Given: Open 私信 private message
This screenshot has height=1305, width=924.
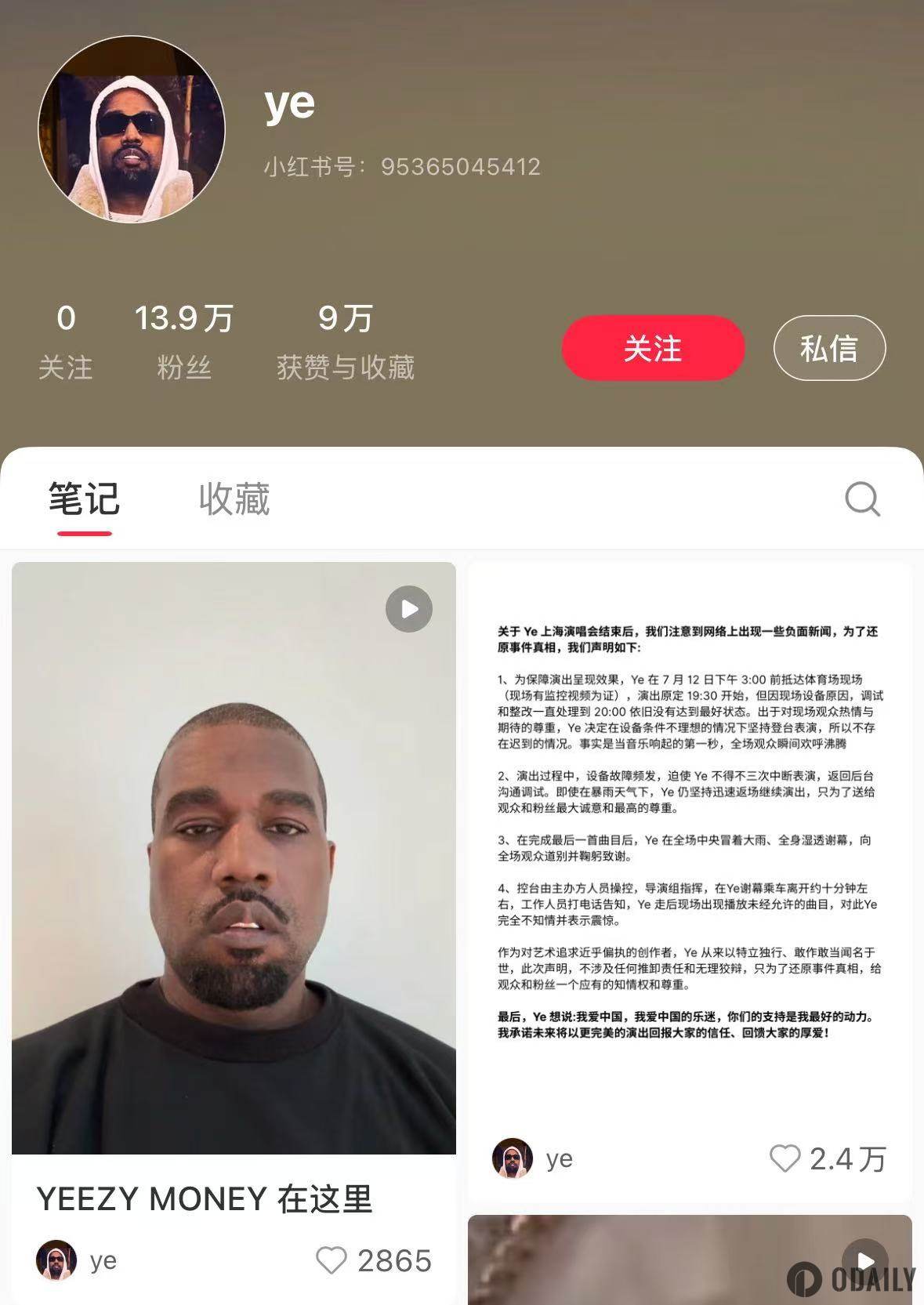Looking at the screenshot, I should pos(829,348).
